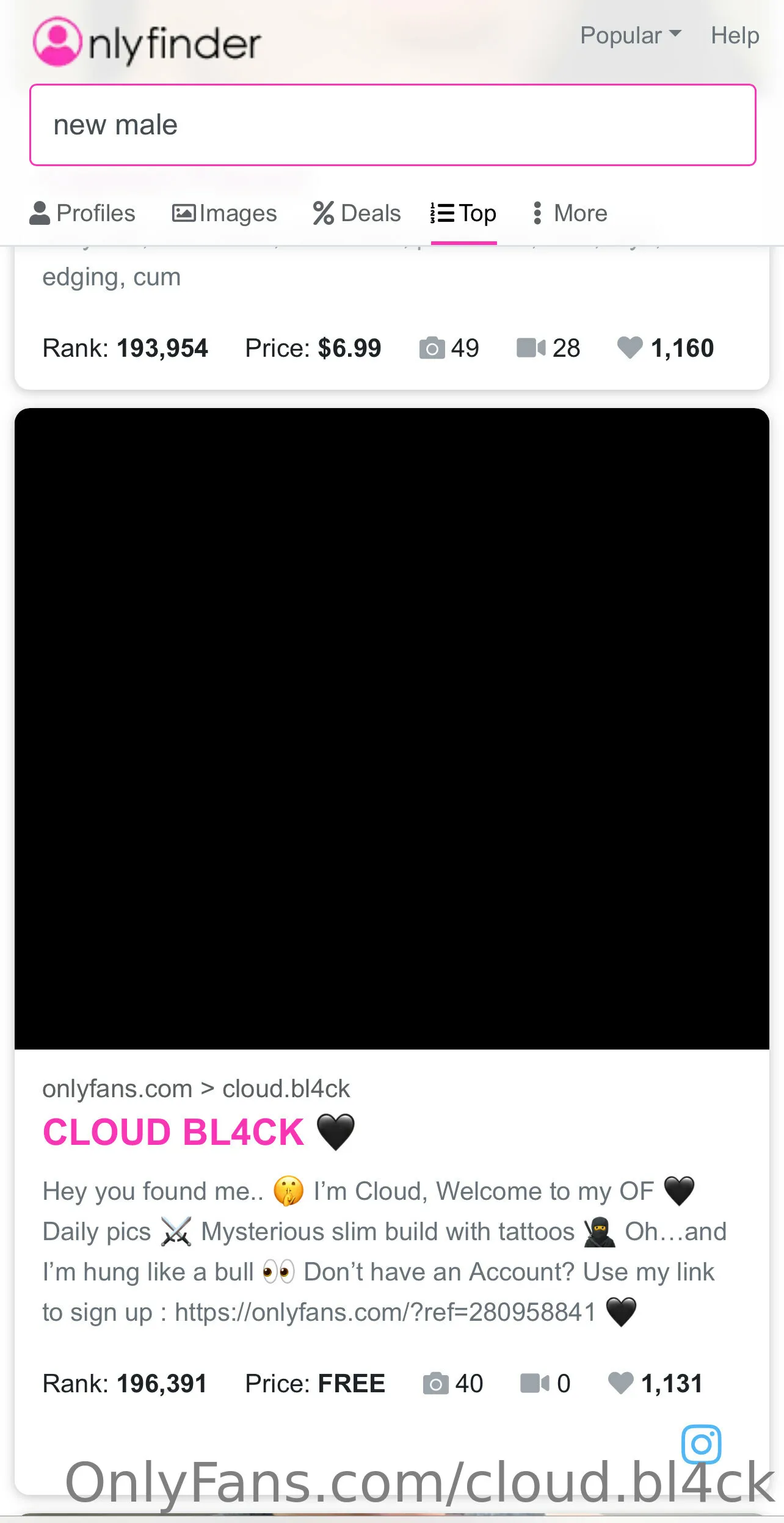Click the onlyfans.com referral signup link
Image resolution: width=784 pixels, height=1523 pixels.
(385, 1311)
